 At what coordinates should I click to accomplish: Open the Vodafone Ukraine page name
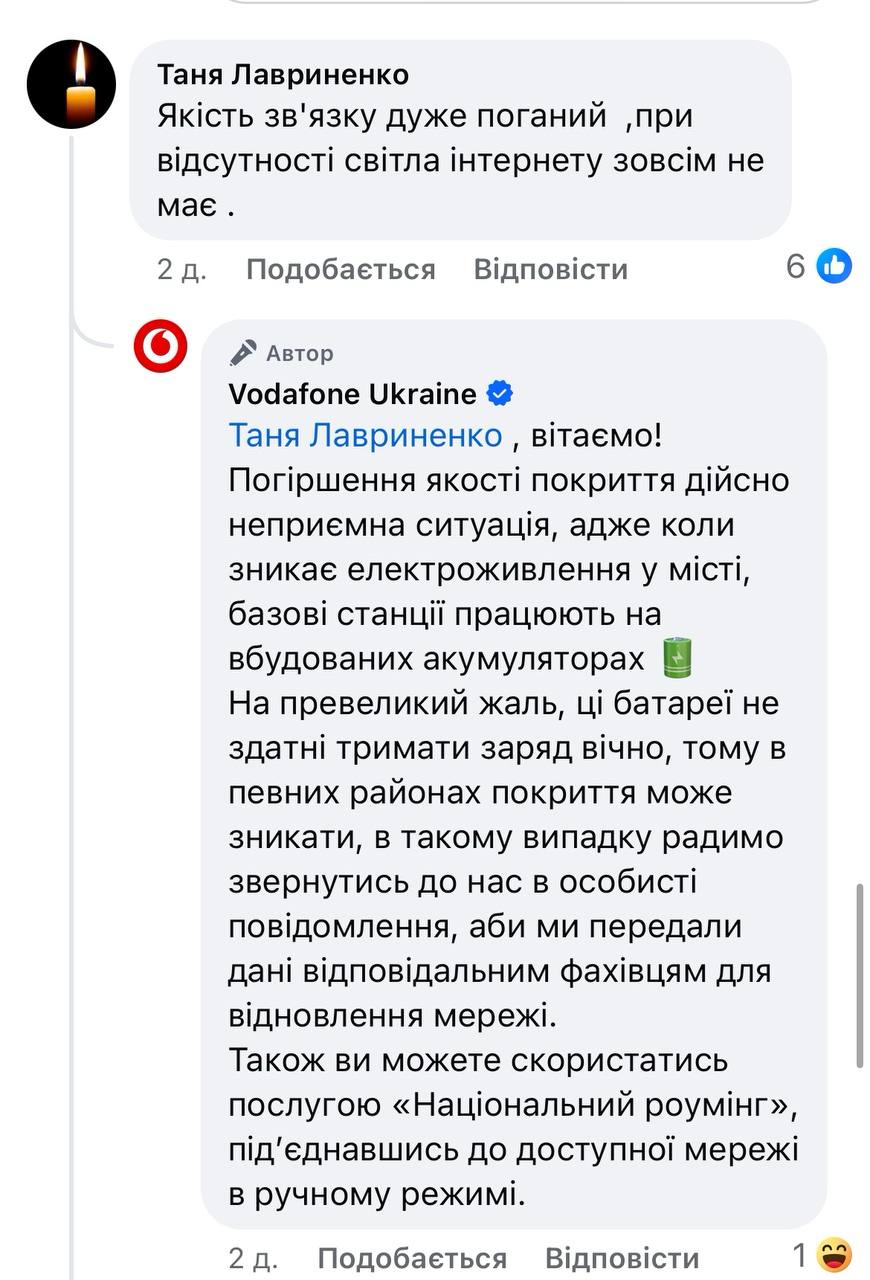[353, 394]
